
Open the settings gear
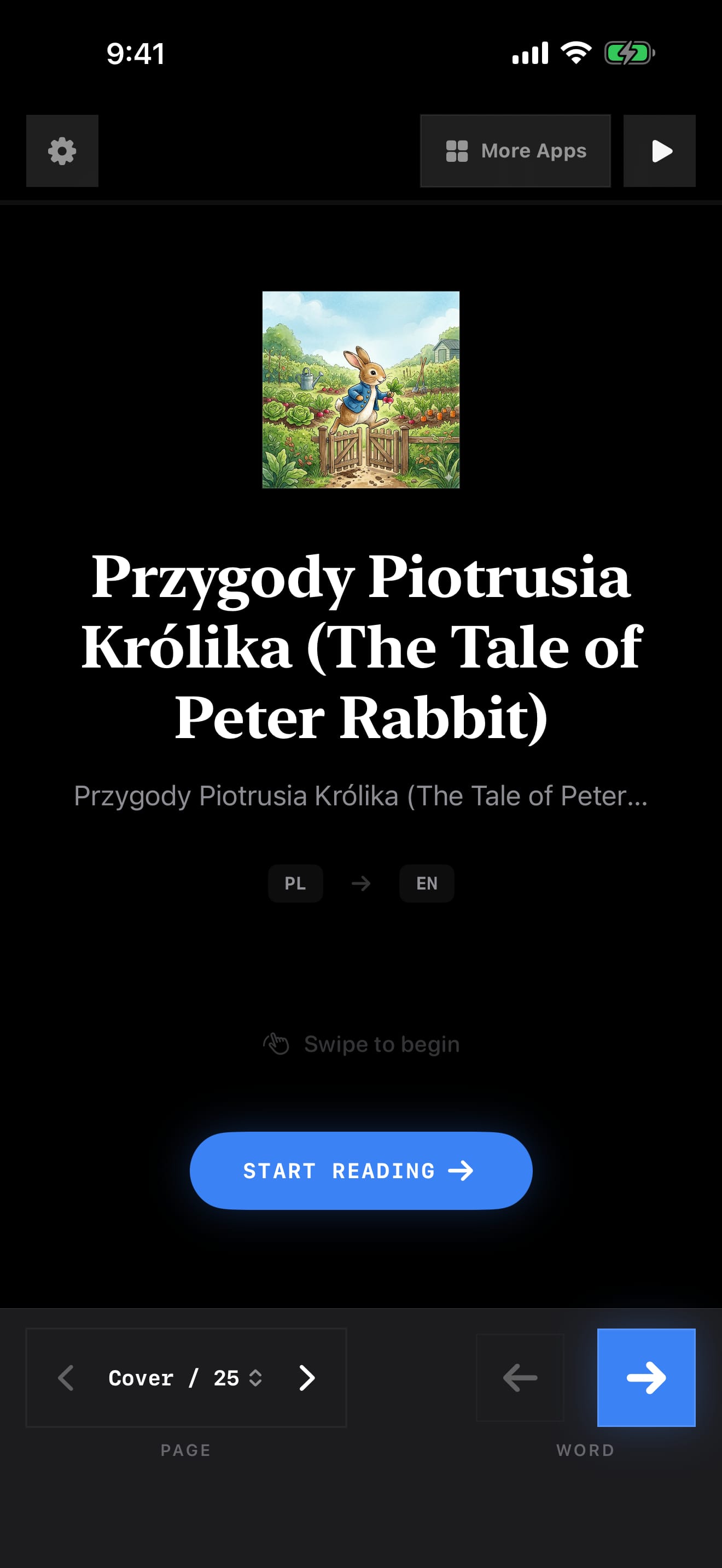coord(62,151)
